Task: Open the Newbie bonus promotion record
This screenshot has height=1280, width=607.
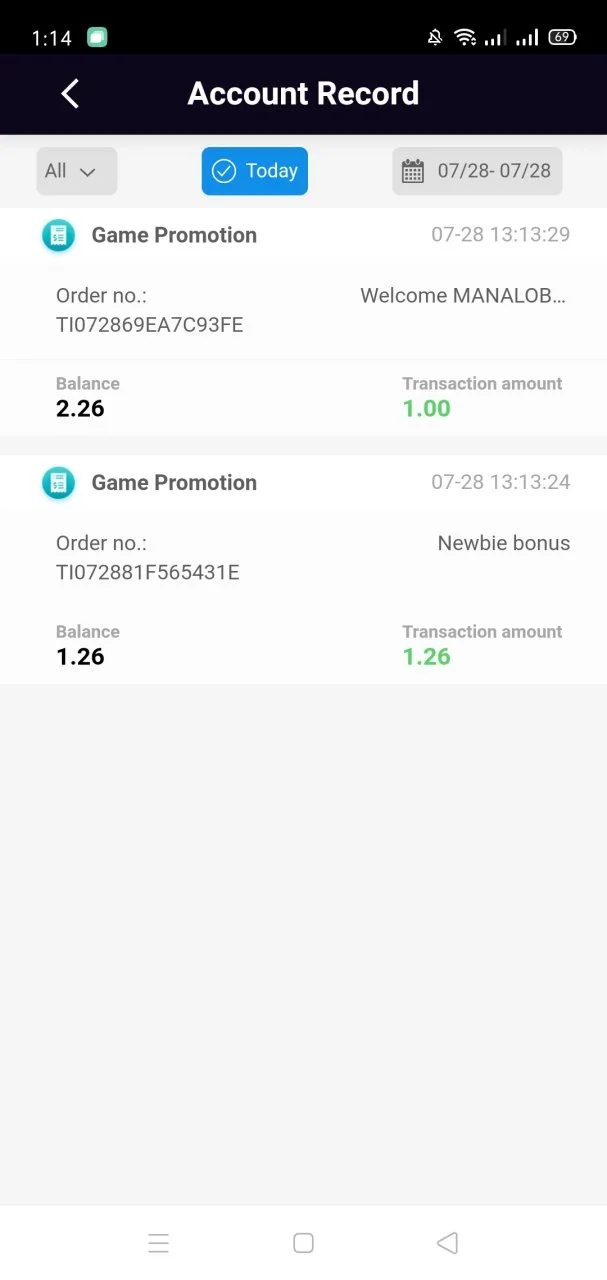Action: click(303, 570)
